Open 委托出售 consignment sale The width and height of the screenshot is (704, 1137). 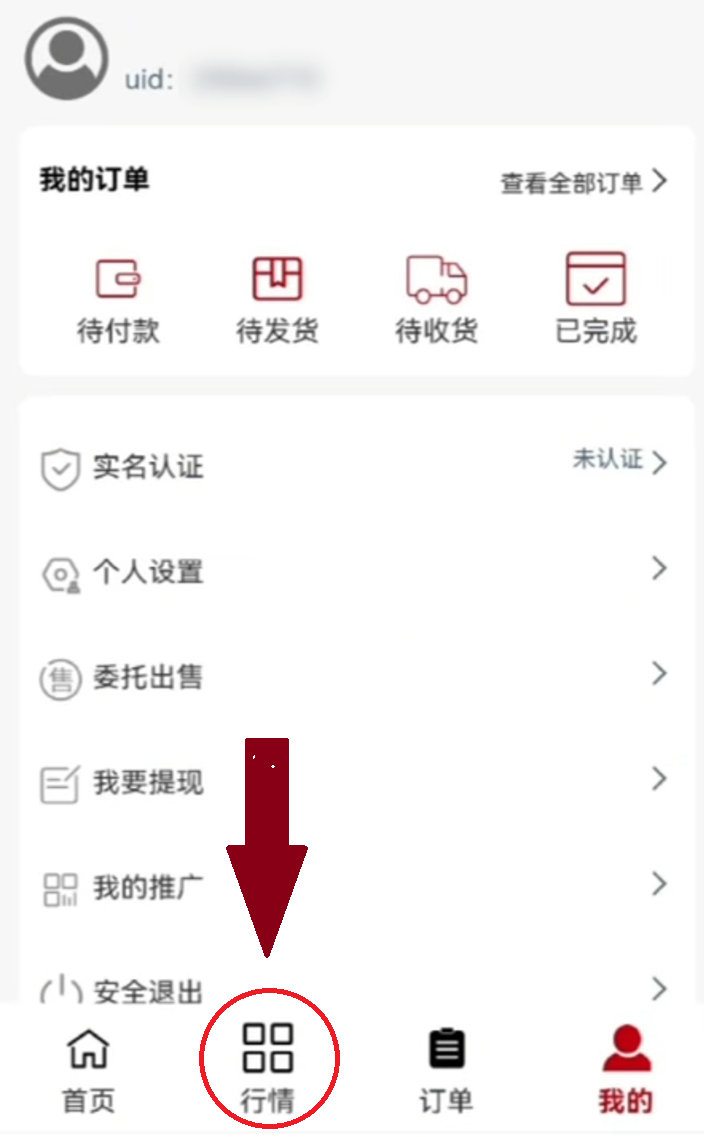[354, 677]
